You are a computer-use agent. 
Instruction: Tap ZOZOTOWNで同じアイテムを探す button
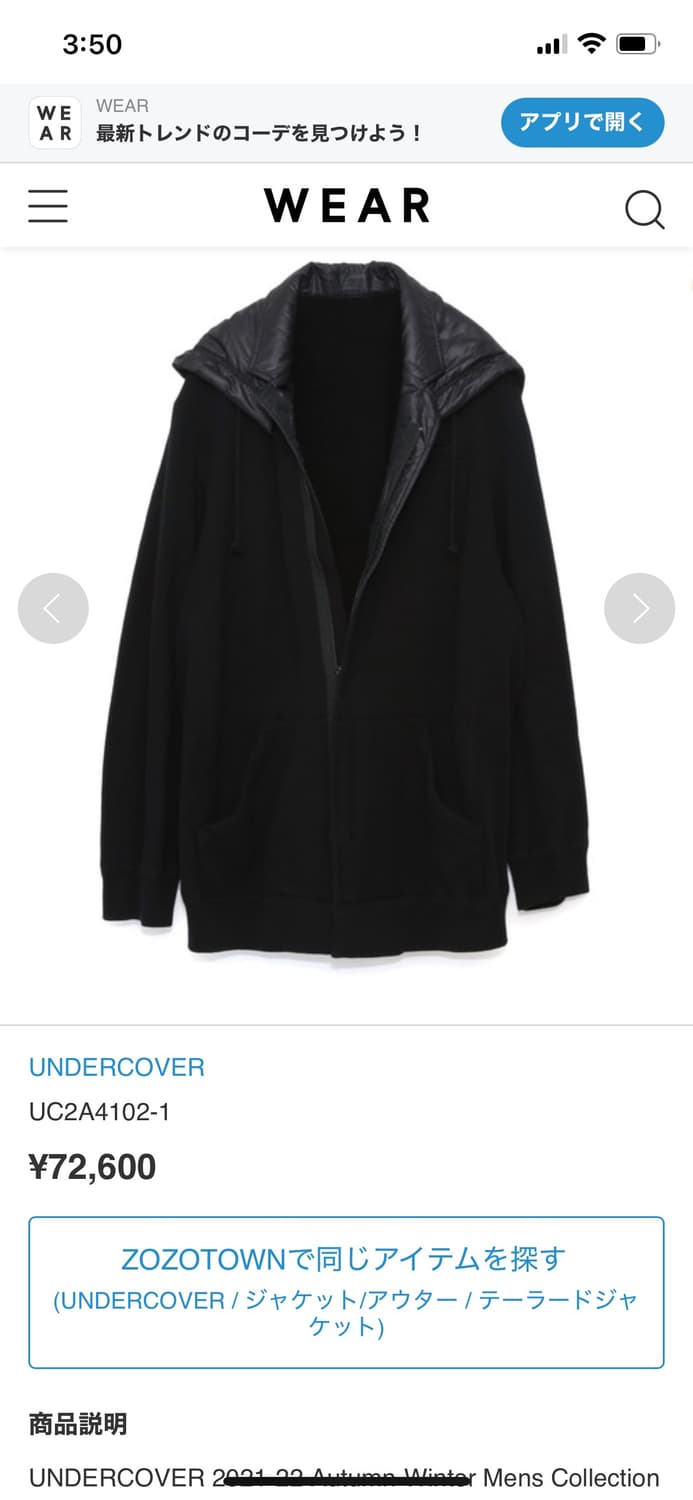click(346, 1292)
